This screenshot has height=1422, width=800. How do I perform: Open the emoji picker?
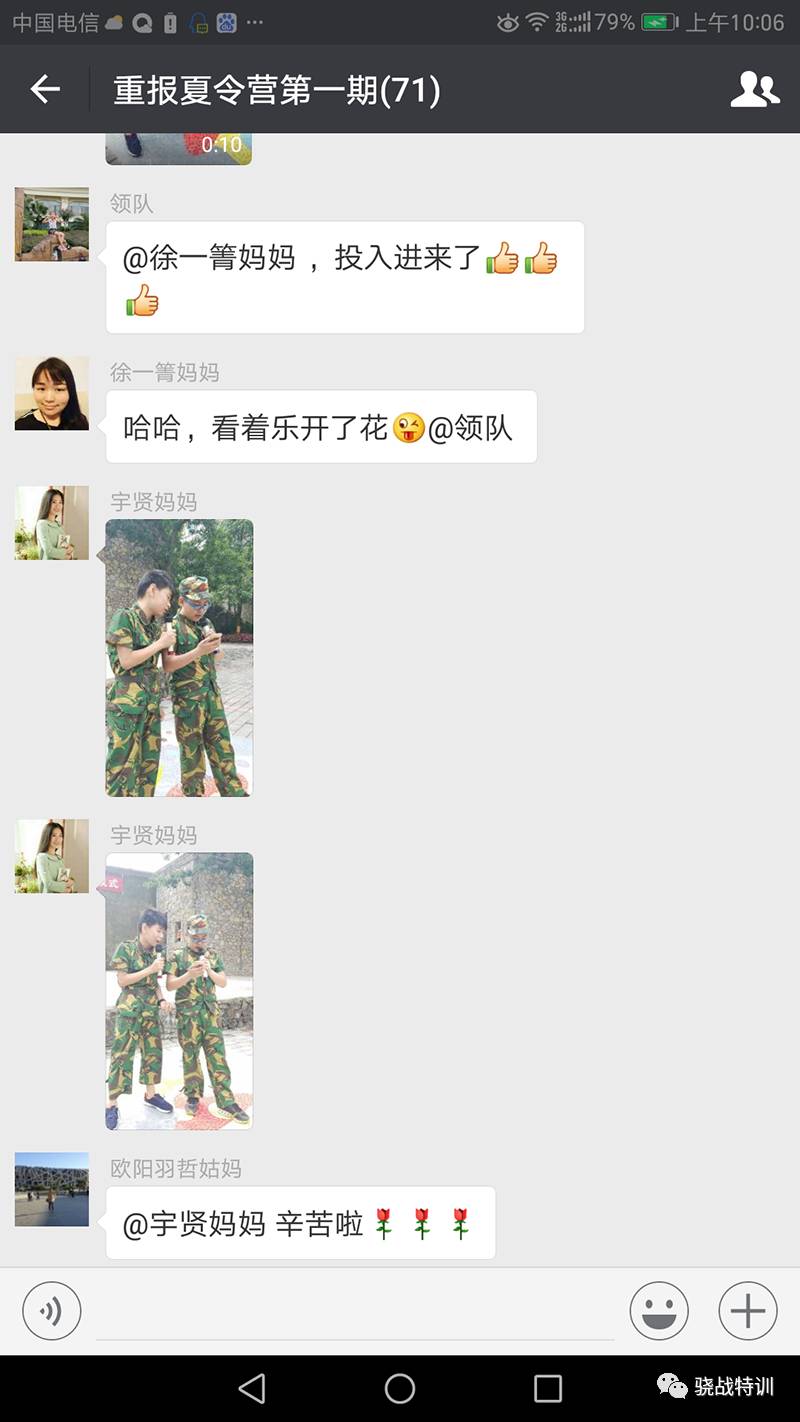659,1311
